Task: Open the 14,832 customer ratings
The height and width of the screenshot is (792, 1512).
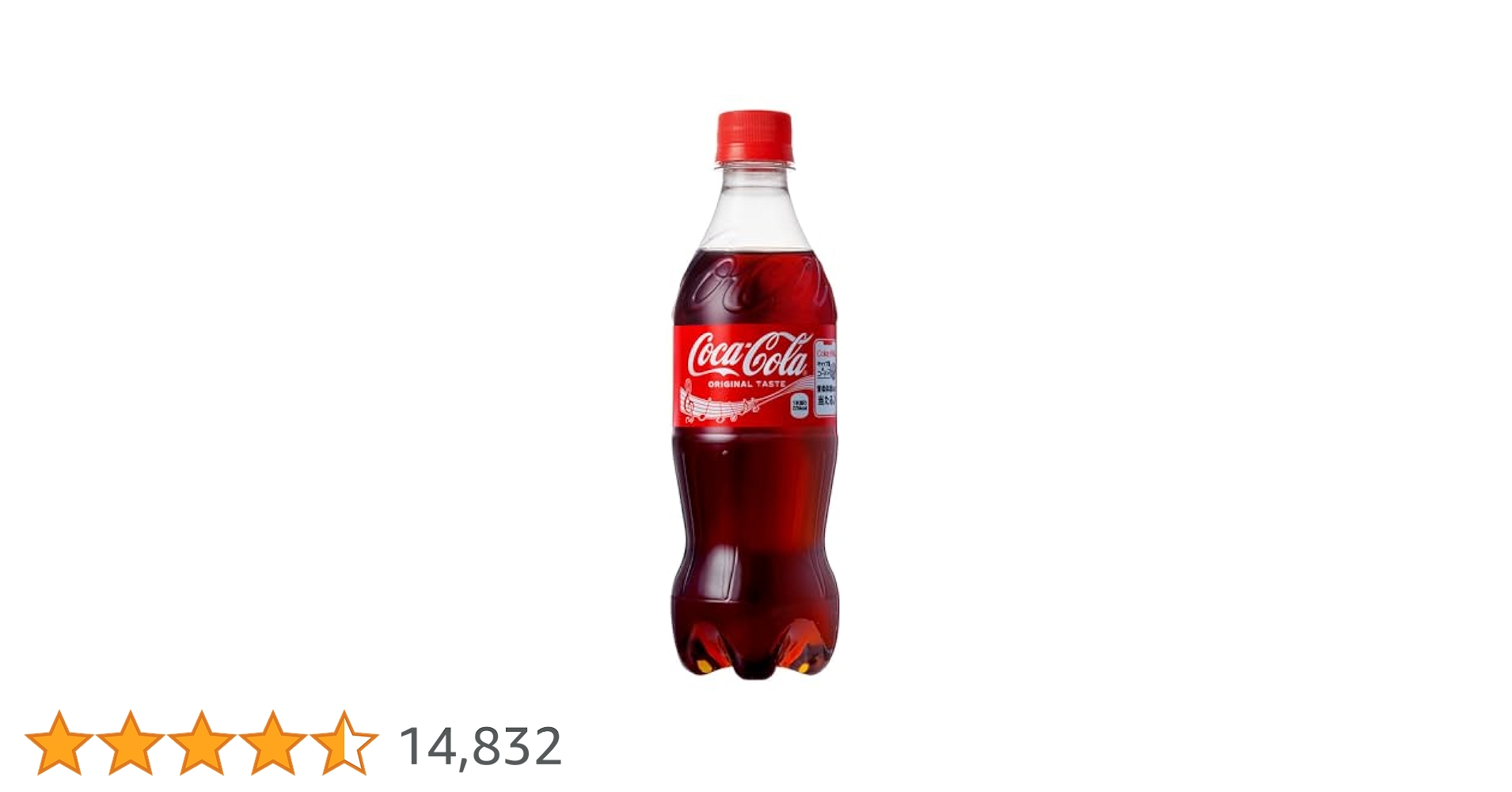Action: tap(481, 746)
